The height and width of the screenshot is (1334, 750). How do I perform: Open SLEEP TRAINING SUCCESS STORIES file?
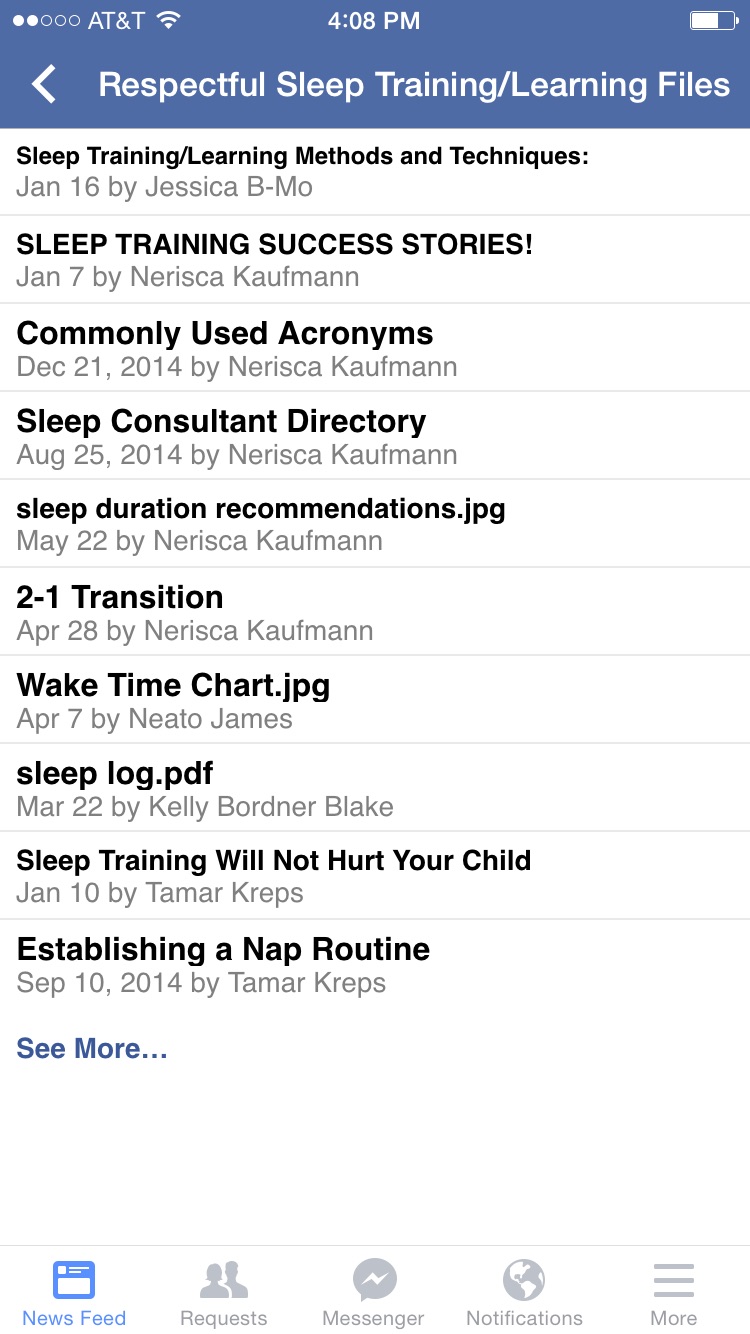375,259
